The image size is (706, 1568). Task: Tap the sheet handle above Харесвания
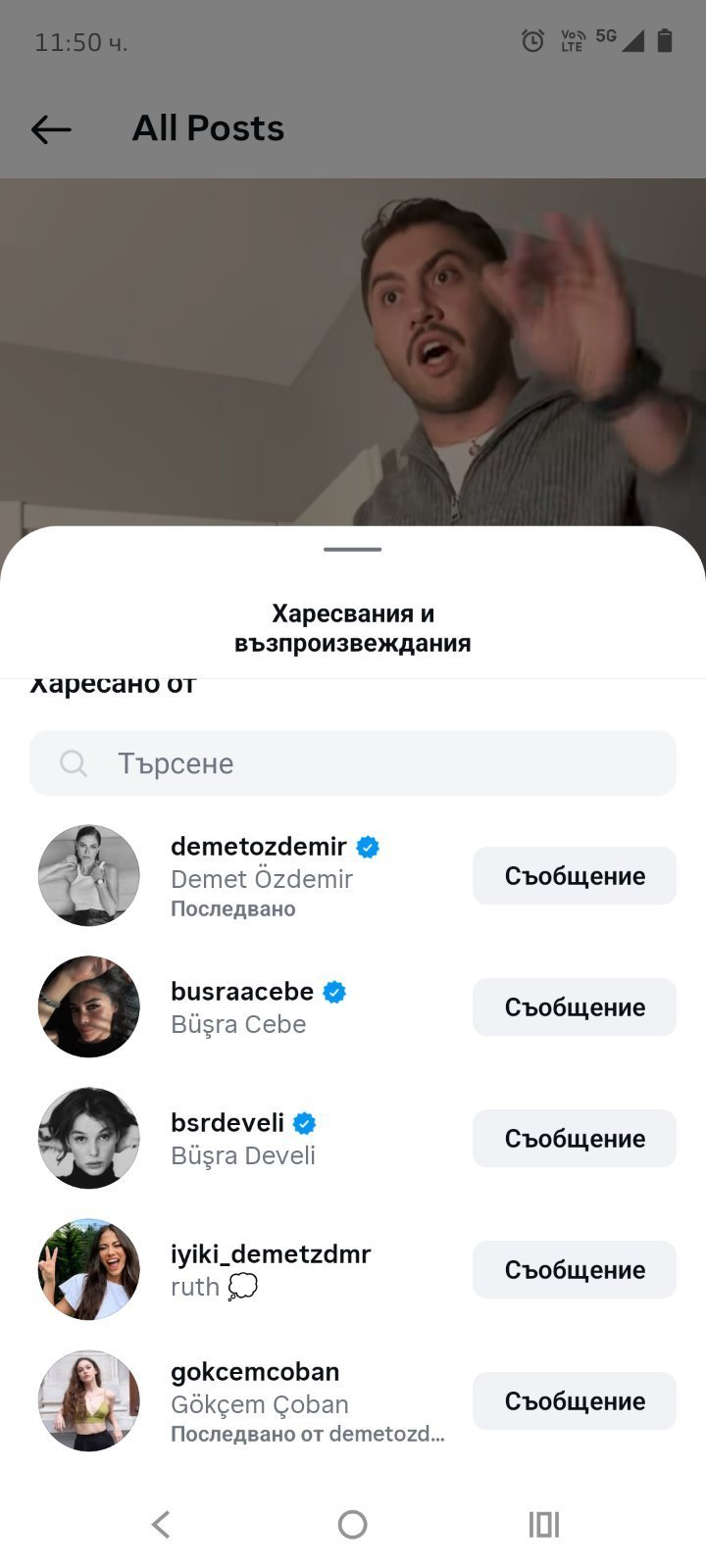[x=353, y=550]
